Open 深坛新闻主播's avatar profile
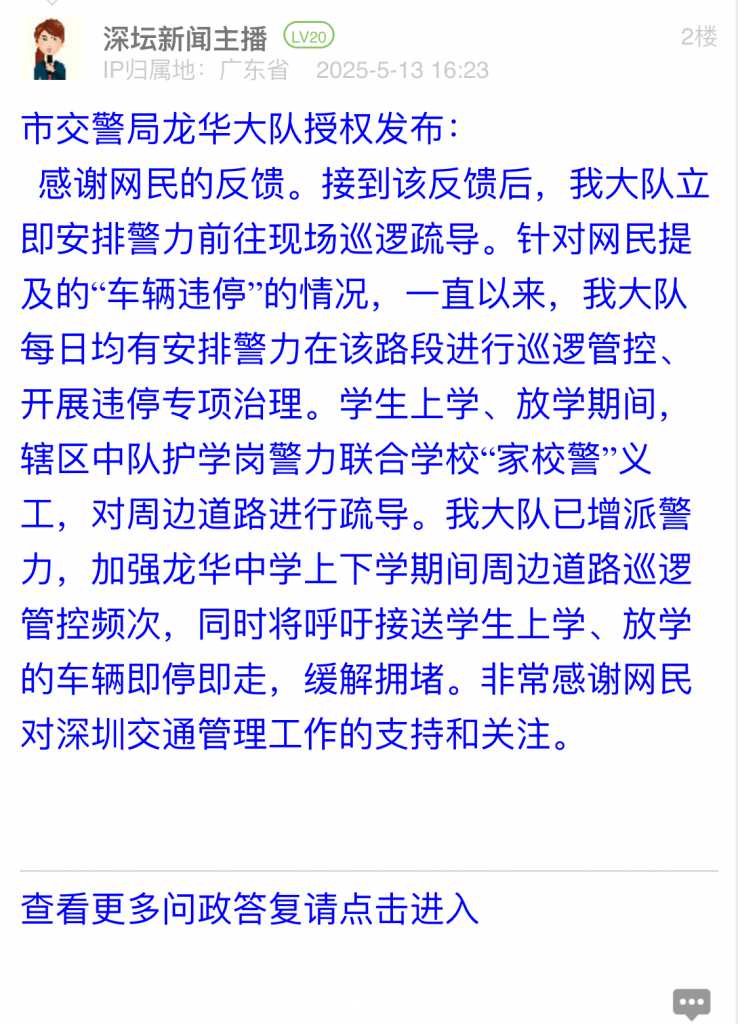 (x=49, y=48)
